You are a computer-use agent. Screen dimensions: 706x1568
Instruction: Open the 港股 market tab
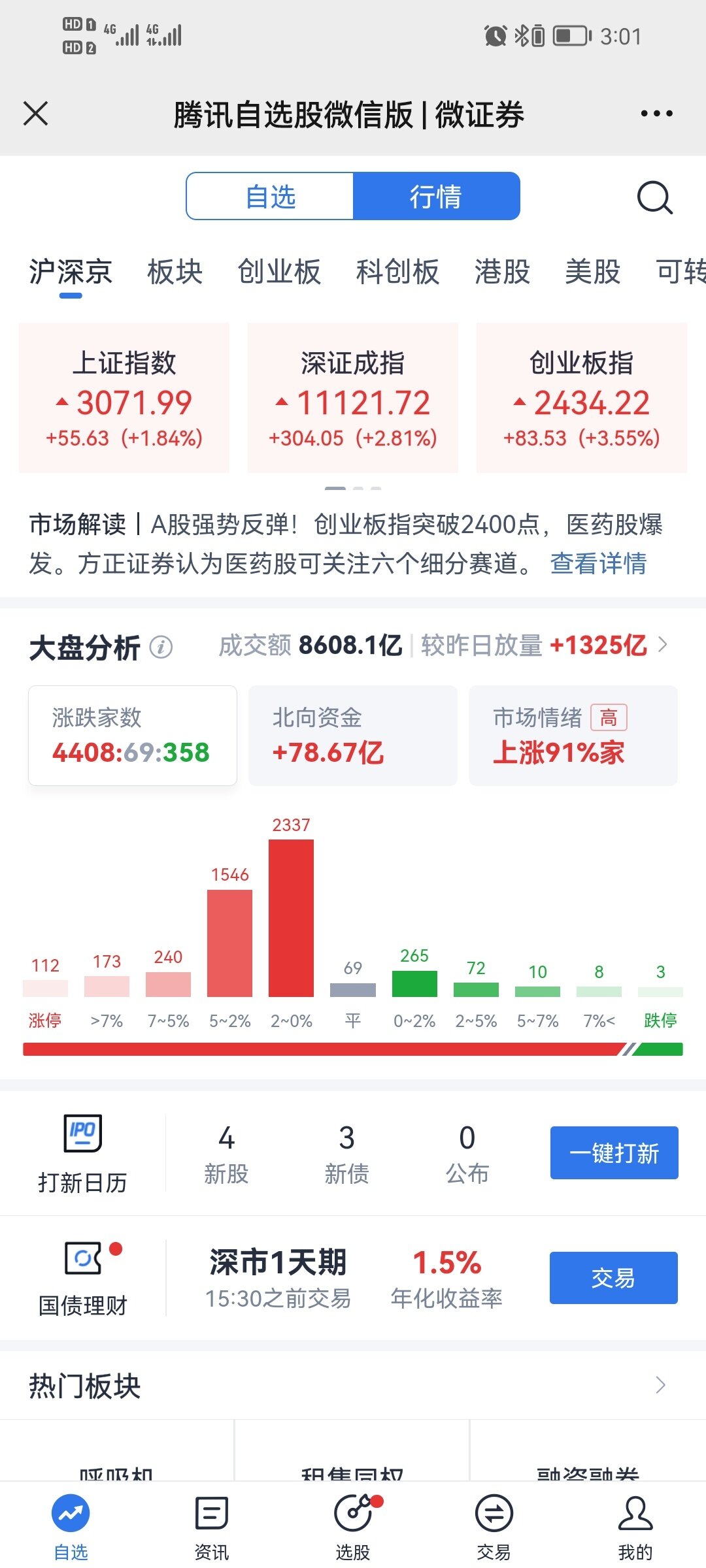pyautogui.click(x=502, y=272)
